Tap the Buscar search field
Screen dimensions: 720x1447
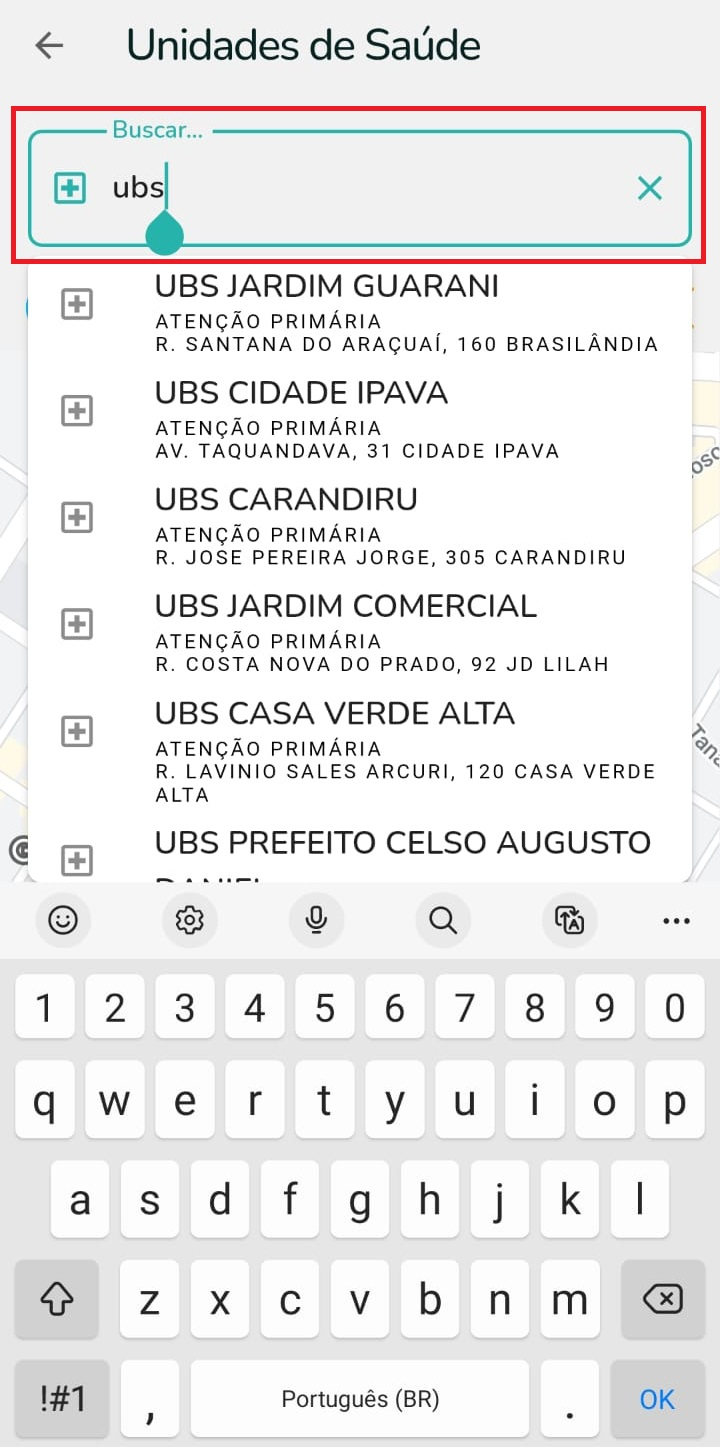tap(360, 188)
